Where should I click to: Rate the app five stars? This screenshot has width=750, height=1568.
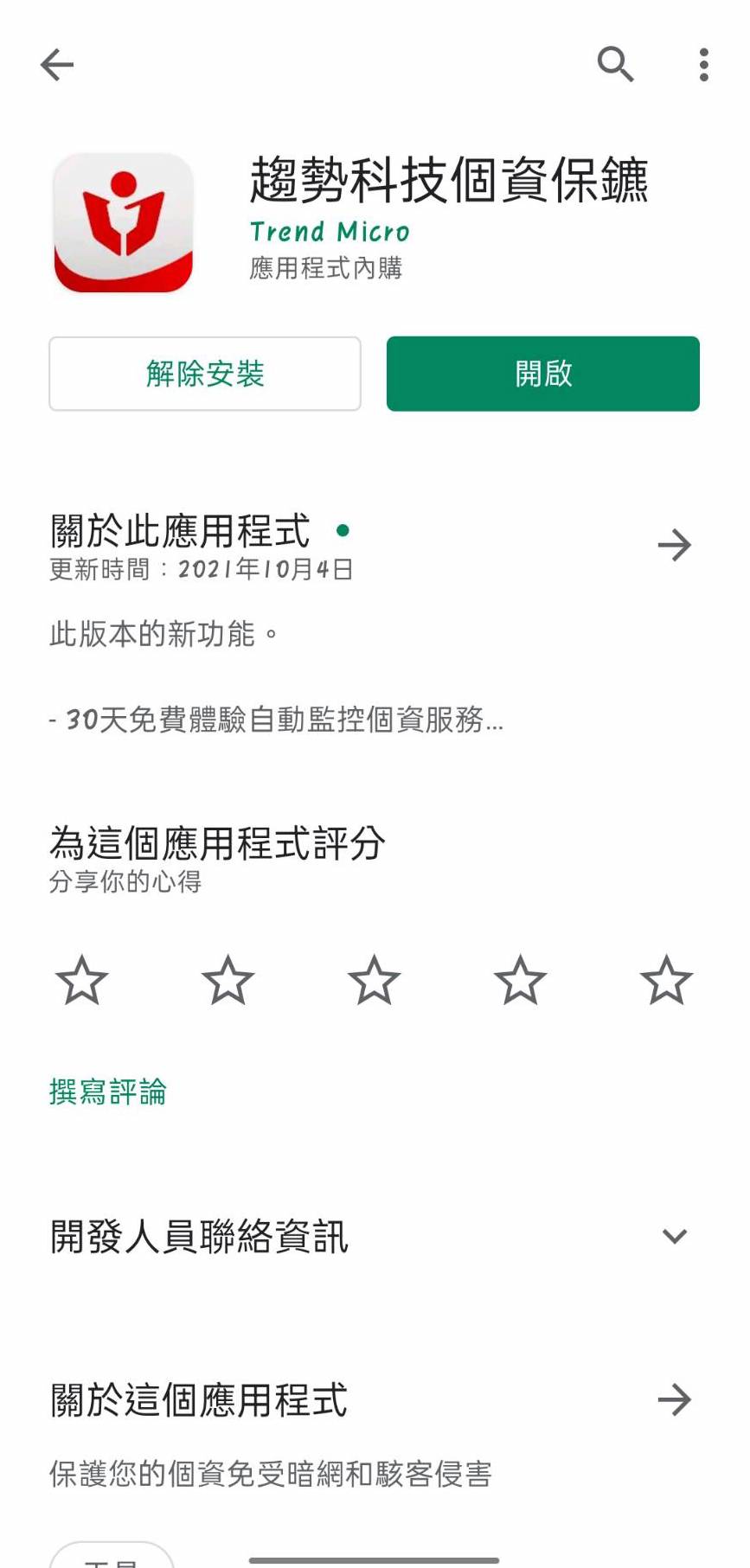pyautogui.click(x=666, y=981)
